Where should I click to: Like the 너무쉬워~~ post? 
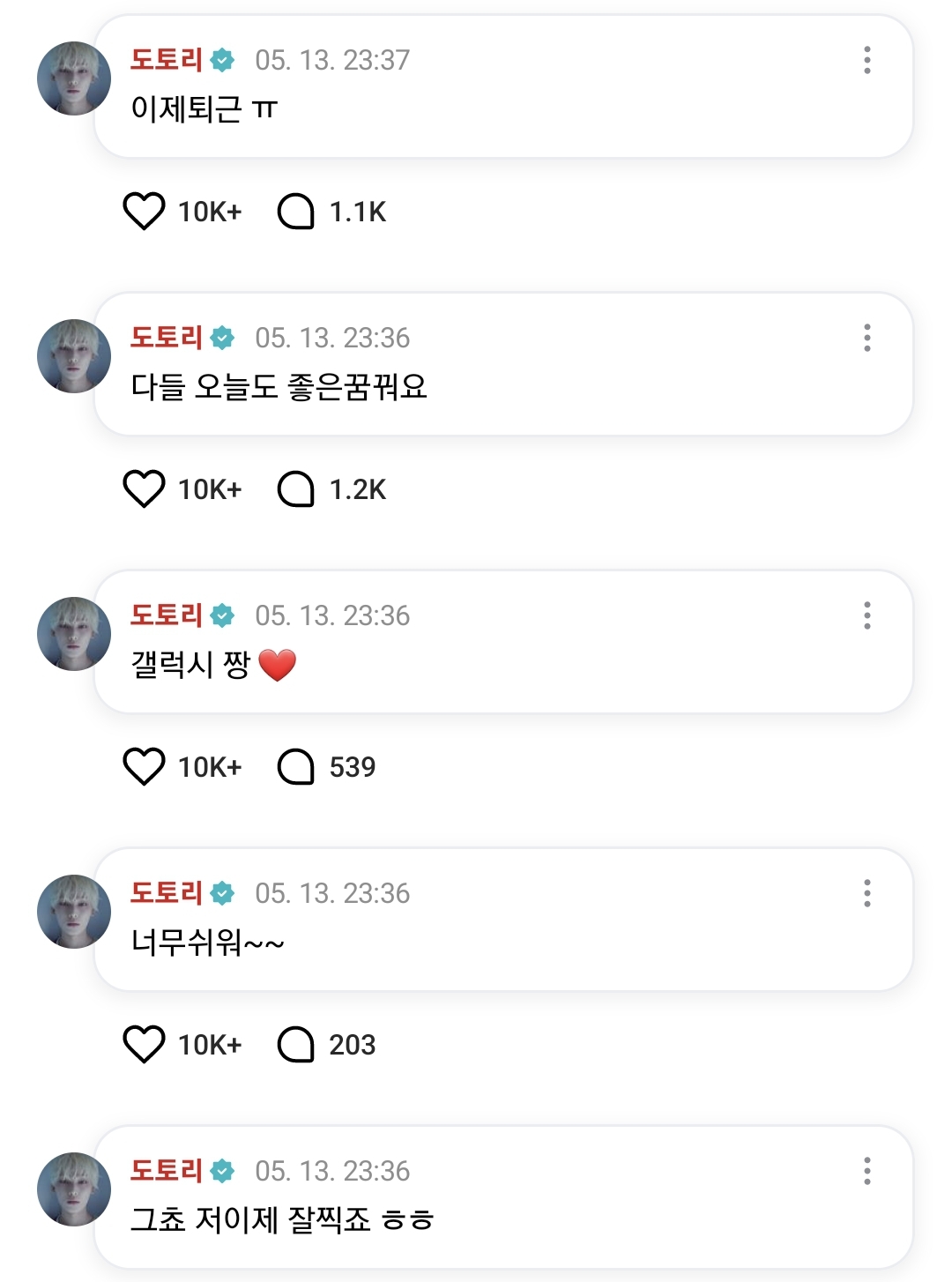144,1045
